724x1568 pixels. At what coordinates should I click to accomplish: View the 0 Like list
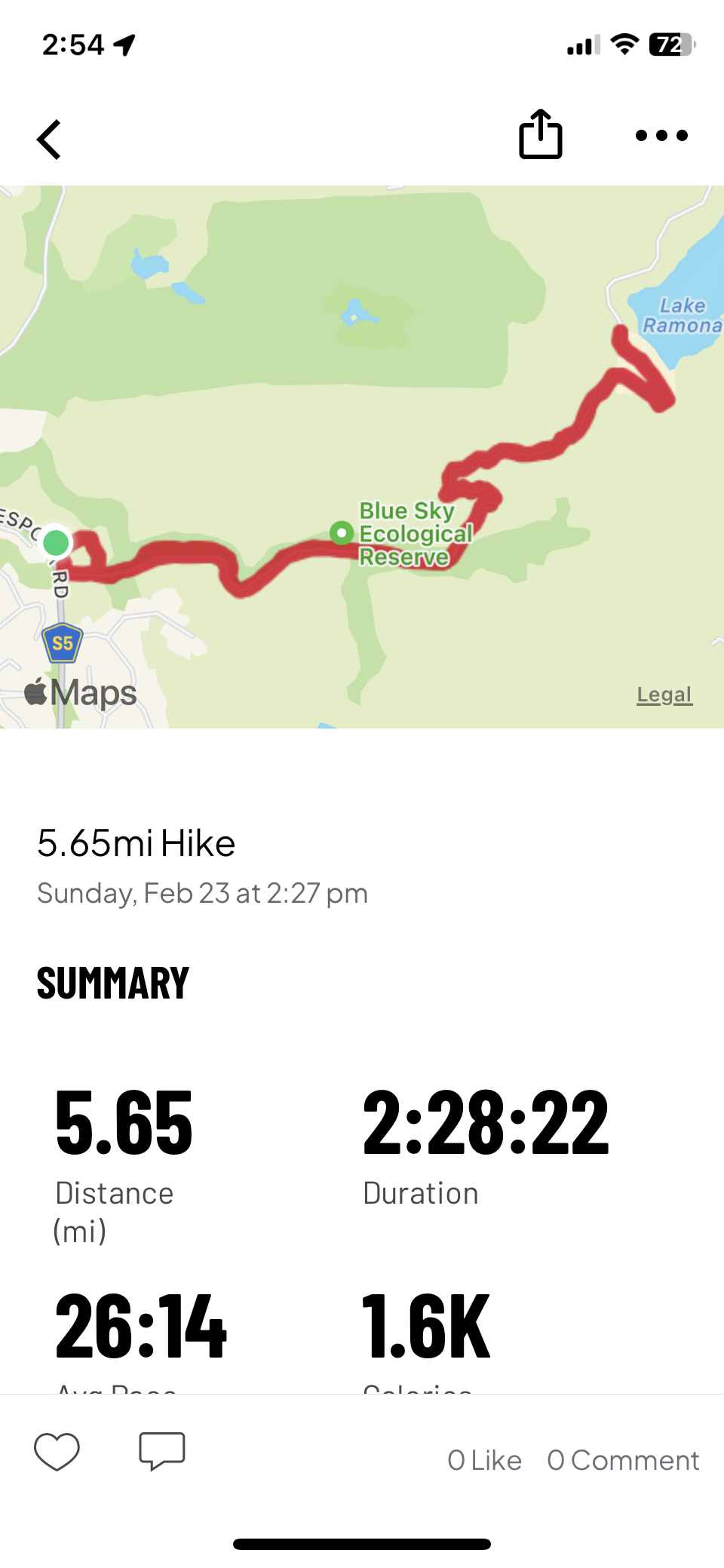(484, 1461)
